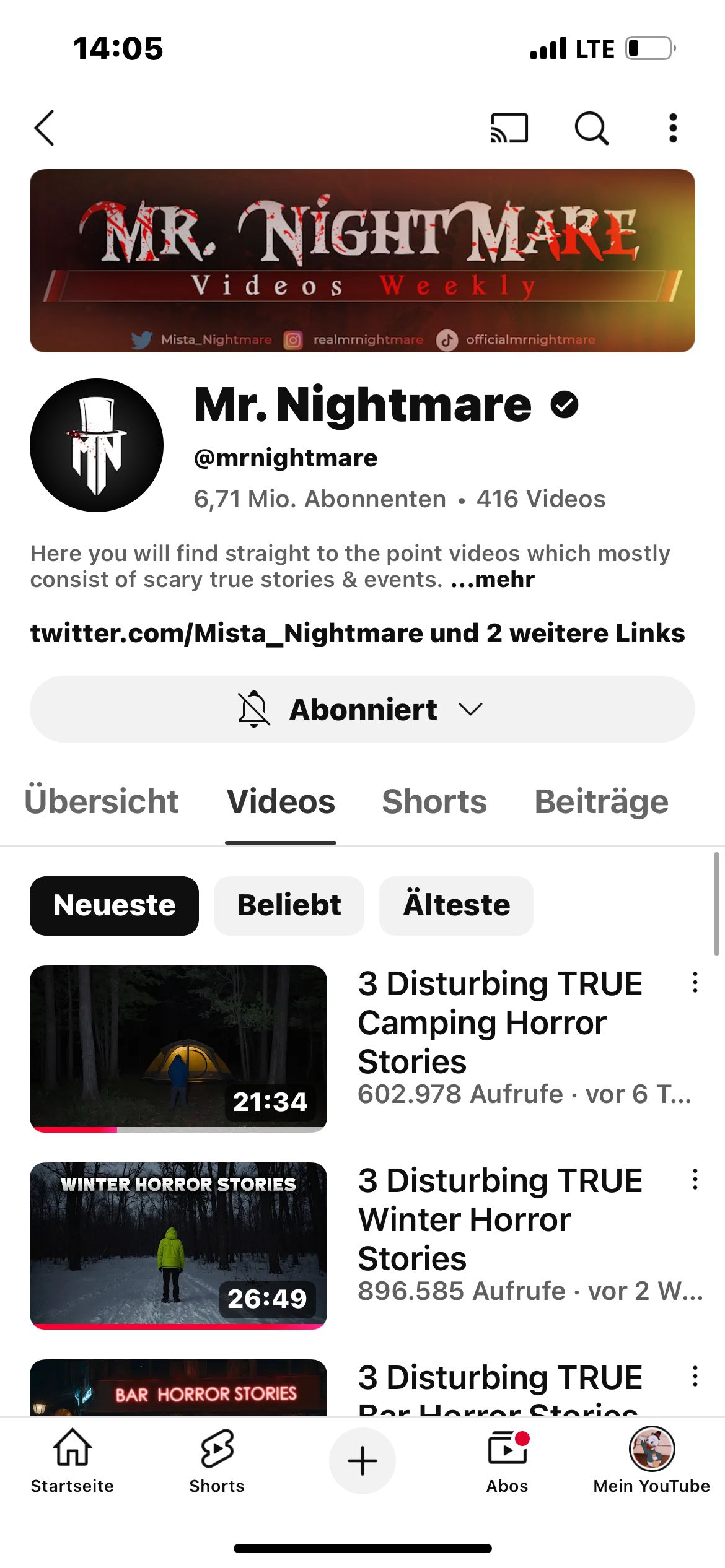Viewport: 725px width, 1568px height.
Task: Open options for Winter Horror Stories video
Action: [695, 1180]
